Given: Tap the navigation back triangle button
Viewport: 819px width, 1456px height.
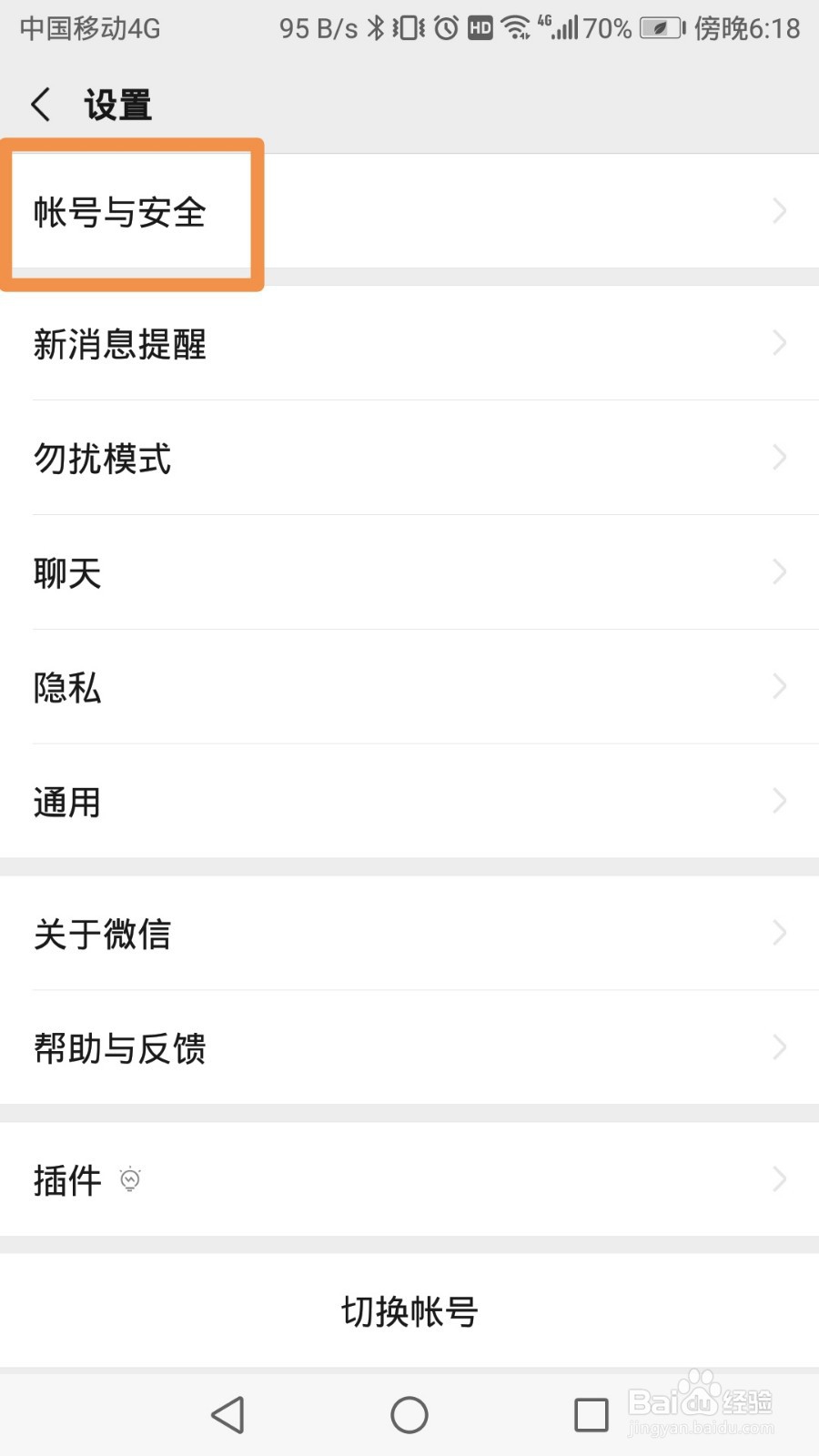Looking at the screenshot, I should [227, 1414].
